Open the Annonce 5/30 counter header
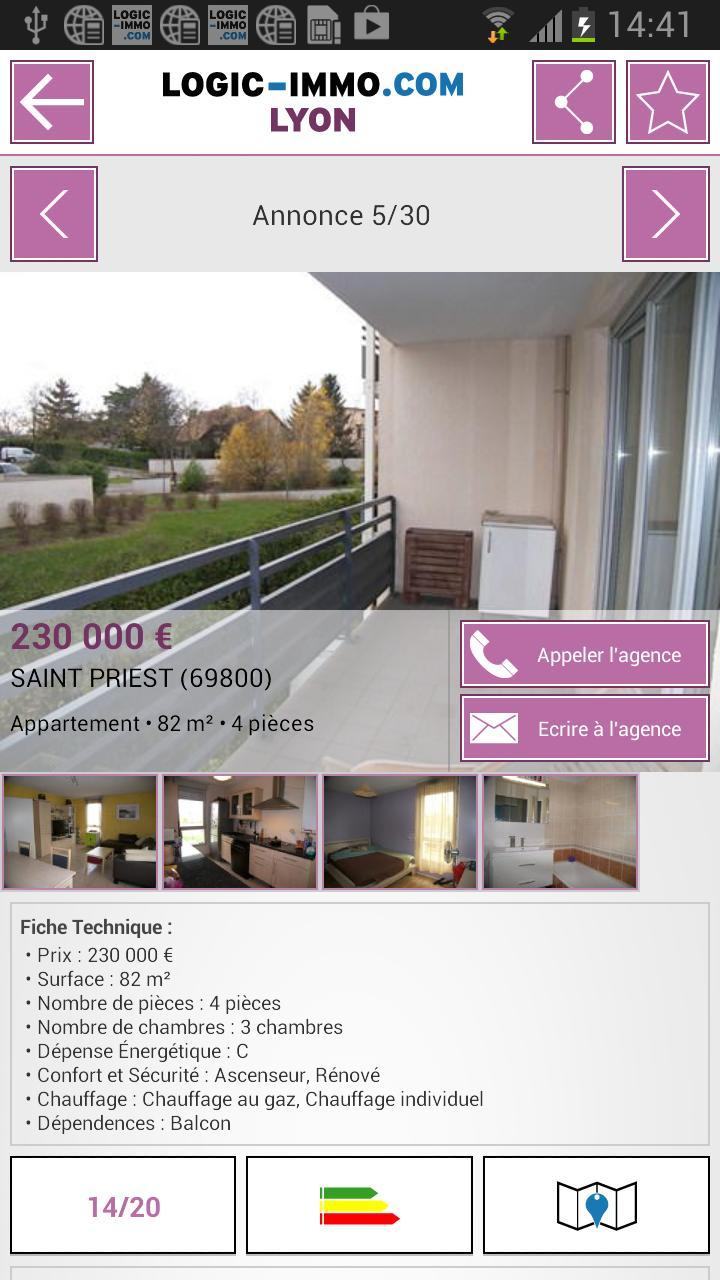 [x=340, y=214]
